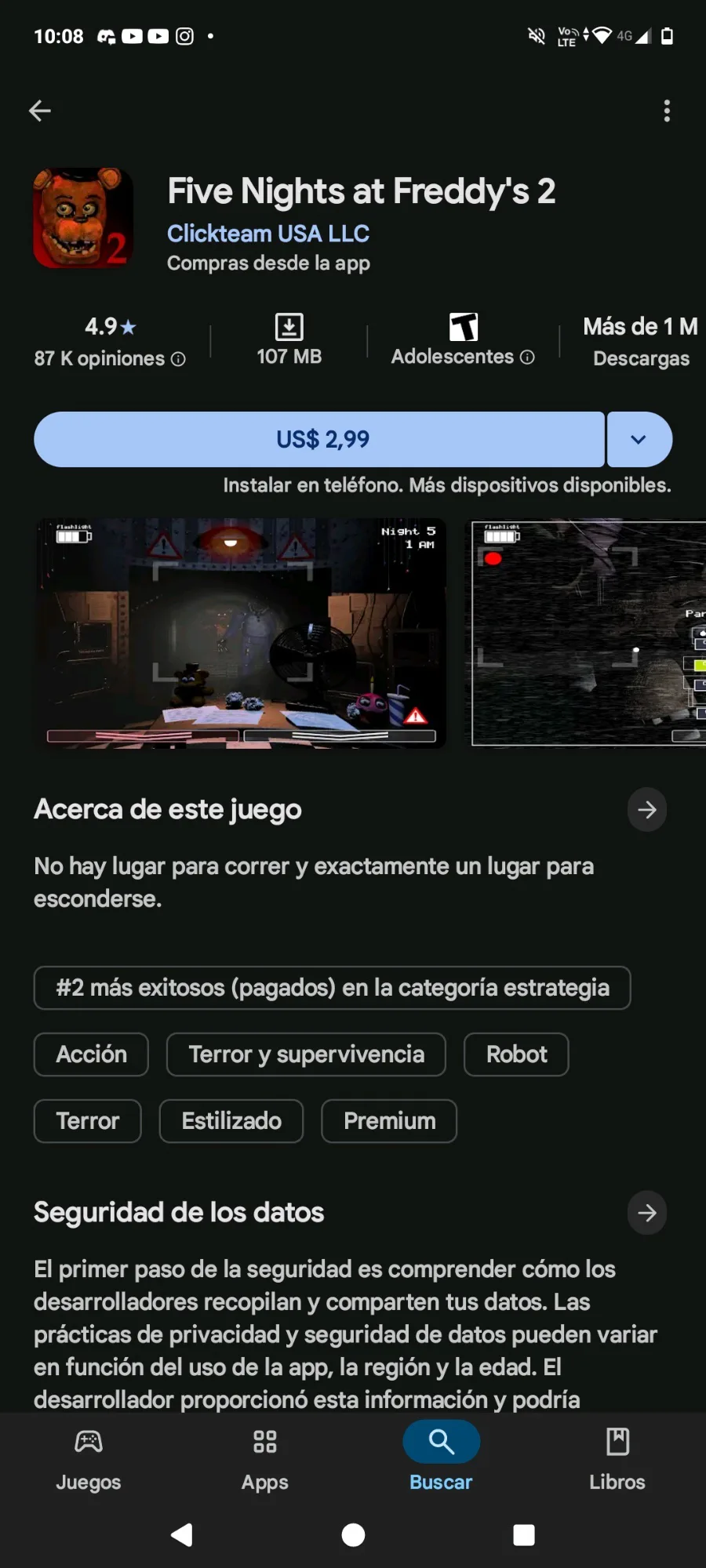Select the Premium tag chip
Screen dimensions: 706x1568
coord(389,1121)
